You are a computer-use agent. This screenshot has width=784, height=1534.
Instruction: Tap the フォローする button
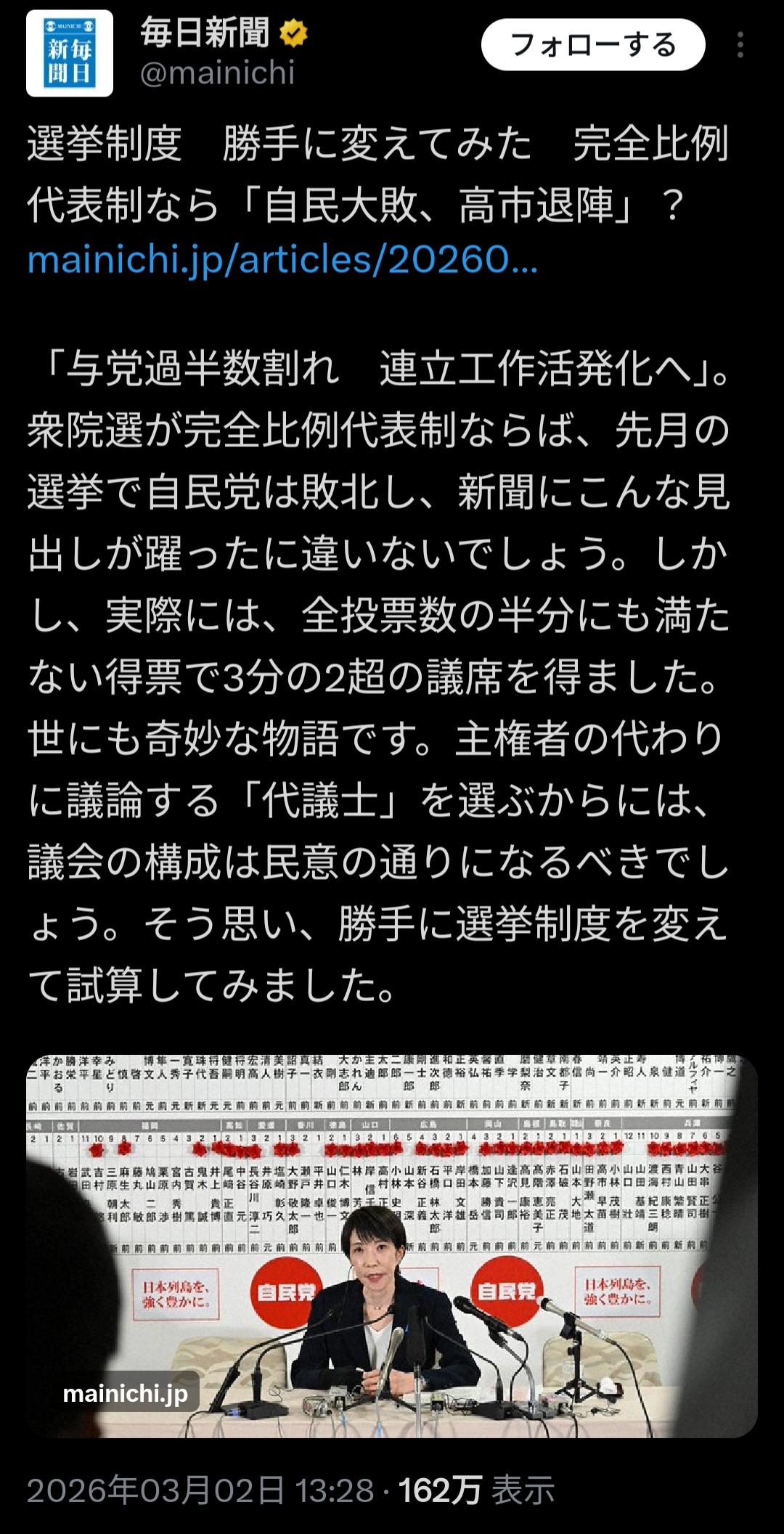click(592, 45)
